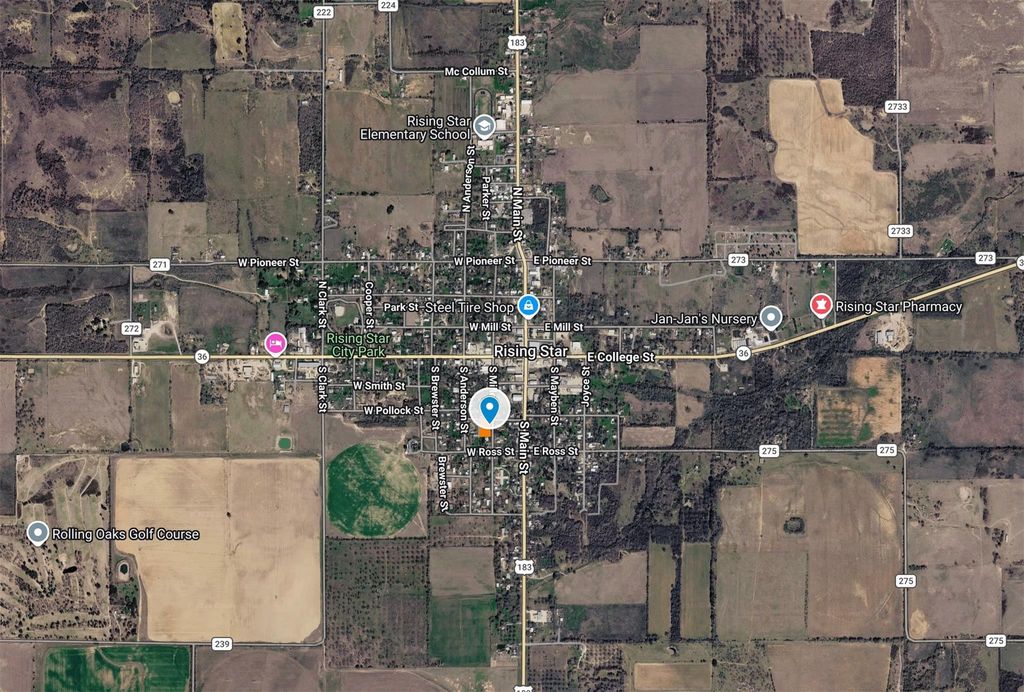Image resolution: width=1024 pixels, height=692 pixels.
Task: Open Jan-Jan's Nursery place marker
Action: [x=770, y=318]
